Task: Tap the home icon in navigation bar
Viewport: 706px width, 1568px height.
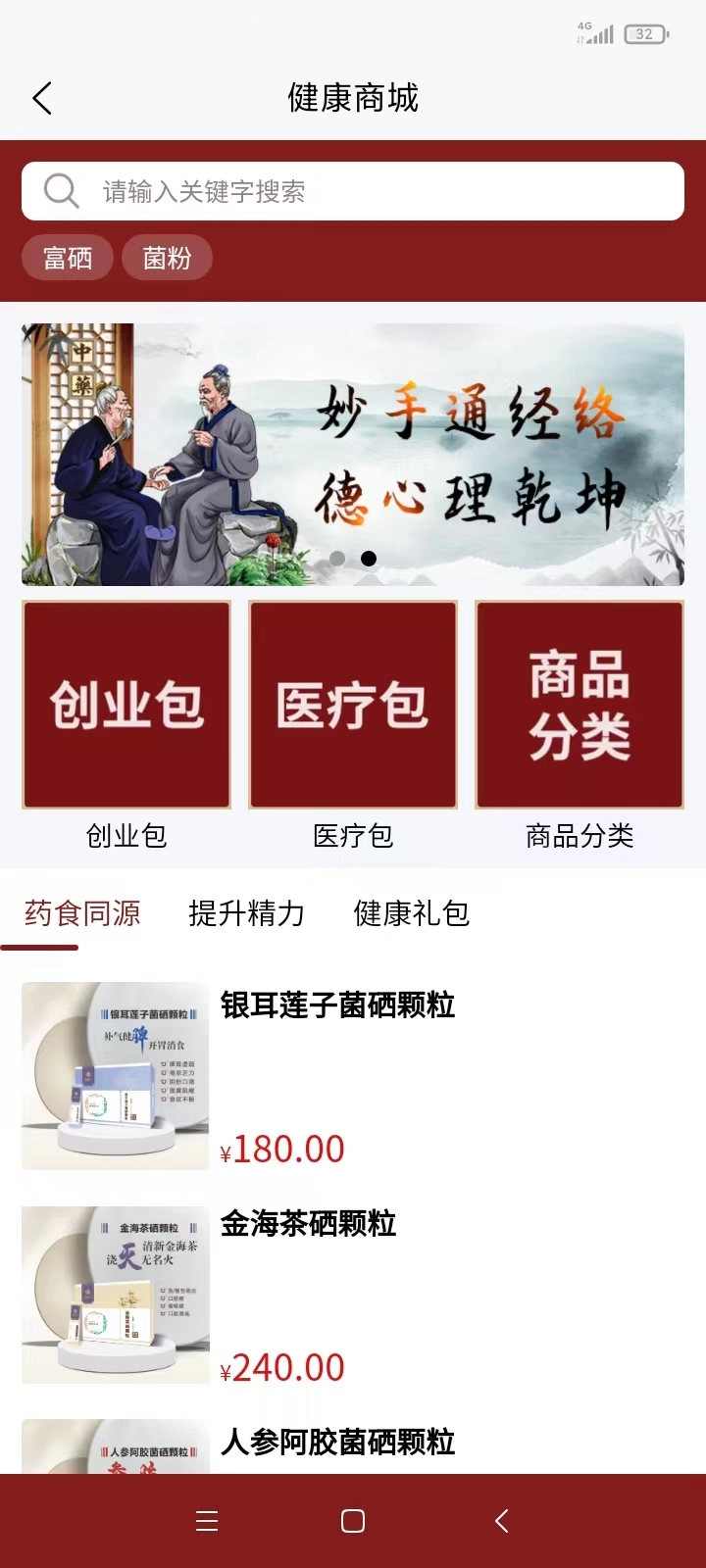Action: tap(352, 1520)
